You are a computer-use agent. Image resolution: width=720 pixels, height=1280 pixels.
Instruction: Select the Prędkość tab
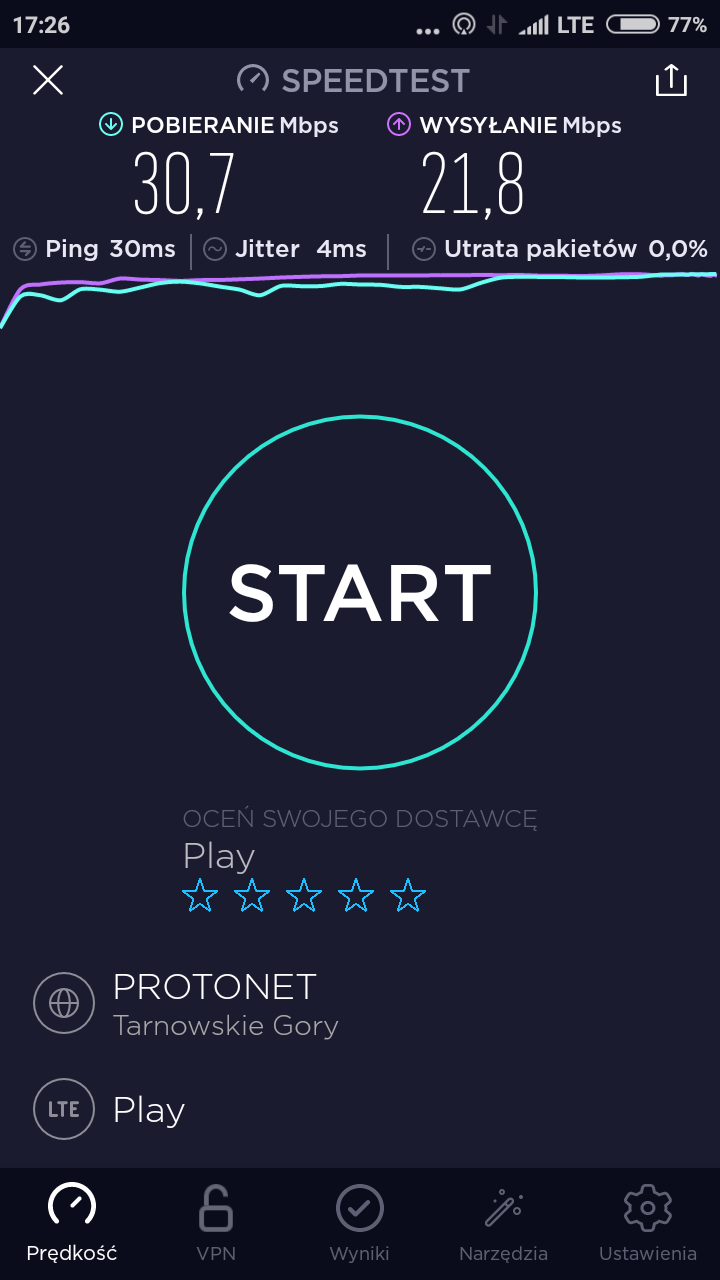pyautogui.click(x=72, y=1220)
